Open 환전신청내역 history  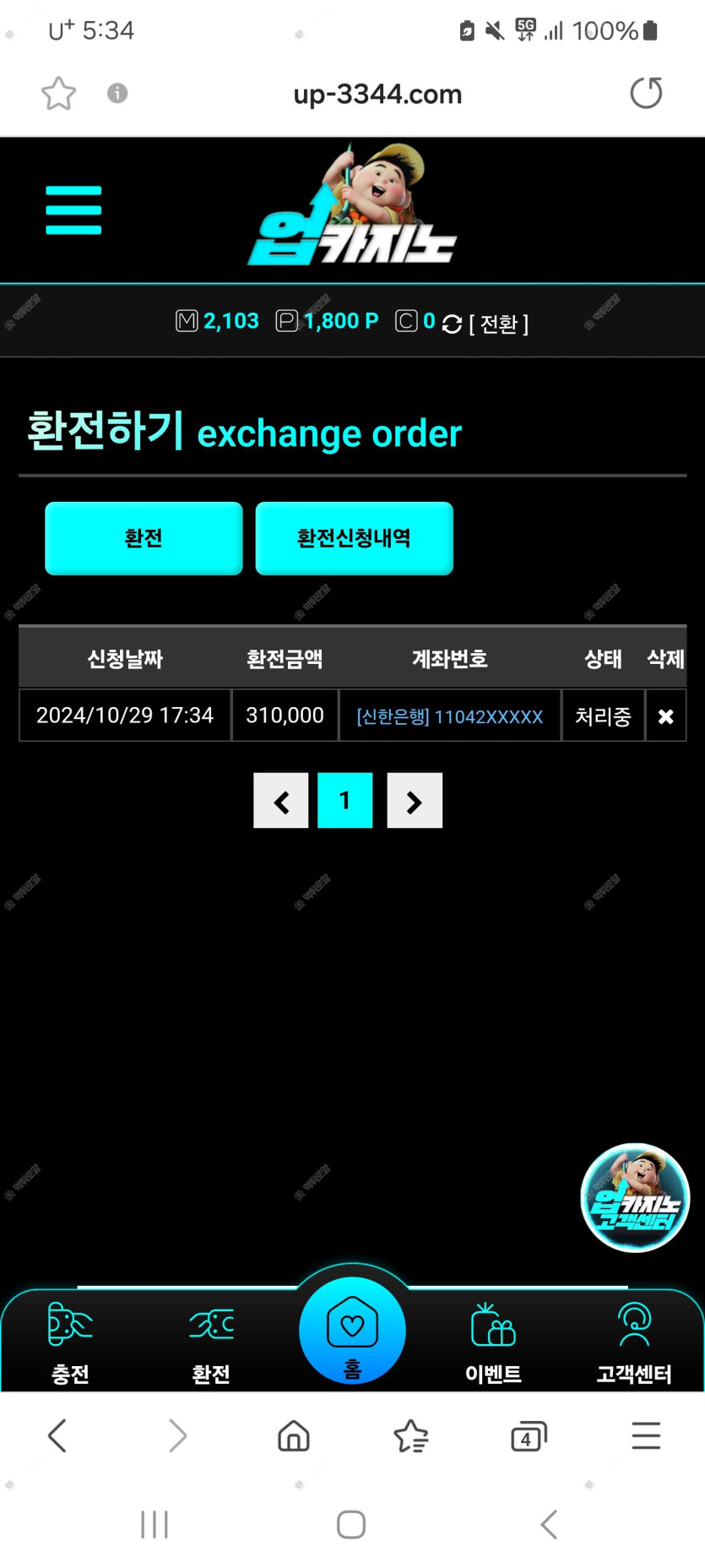(354, 538)
